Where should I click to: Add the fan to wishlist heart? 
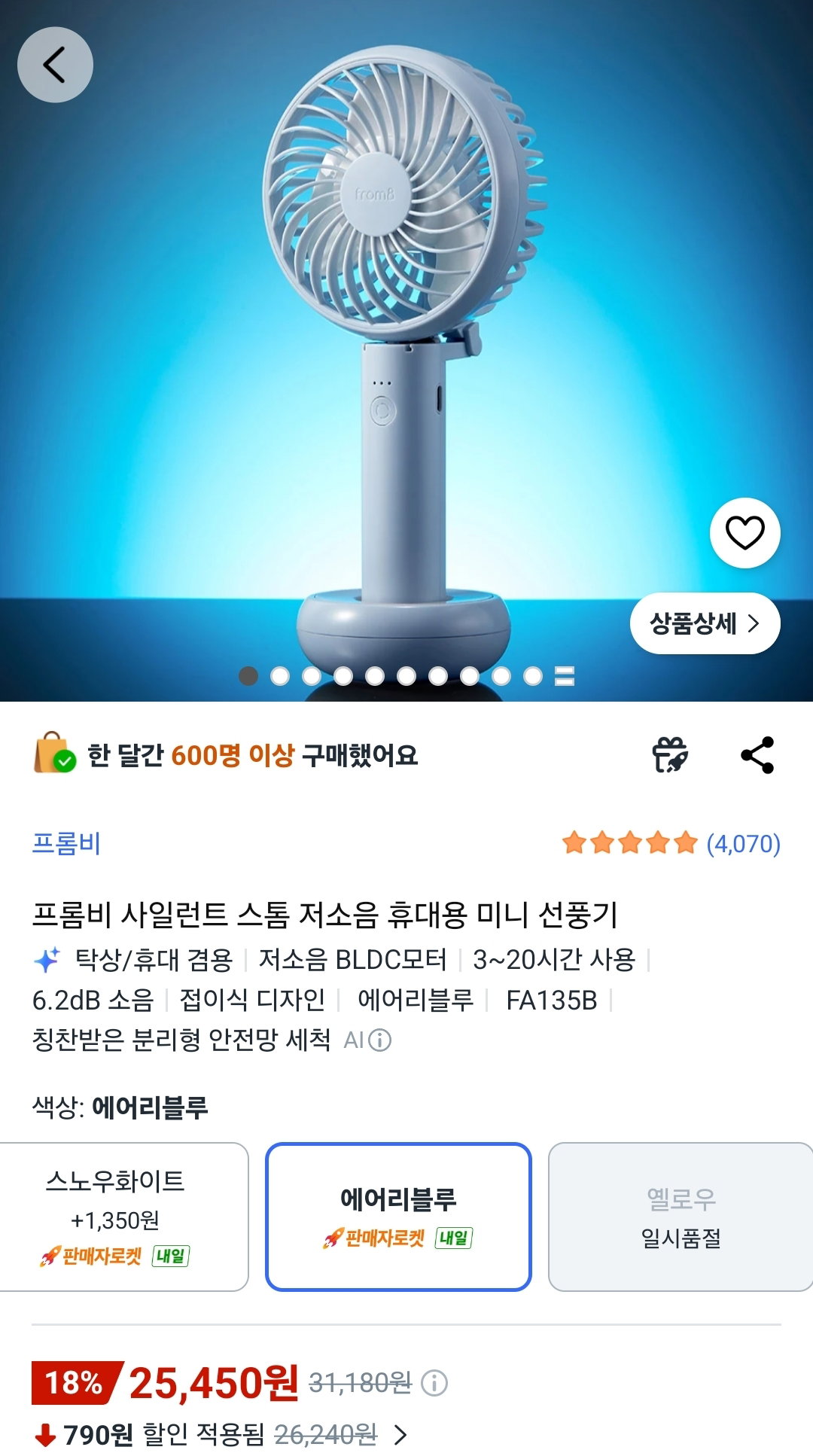[x=744, y=533]
